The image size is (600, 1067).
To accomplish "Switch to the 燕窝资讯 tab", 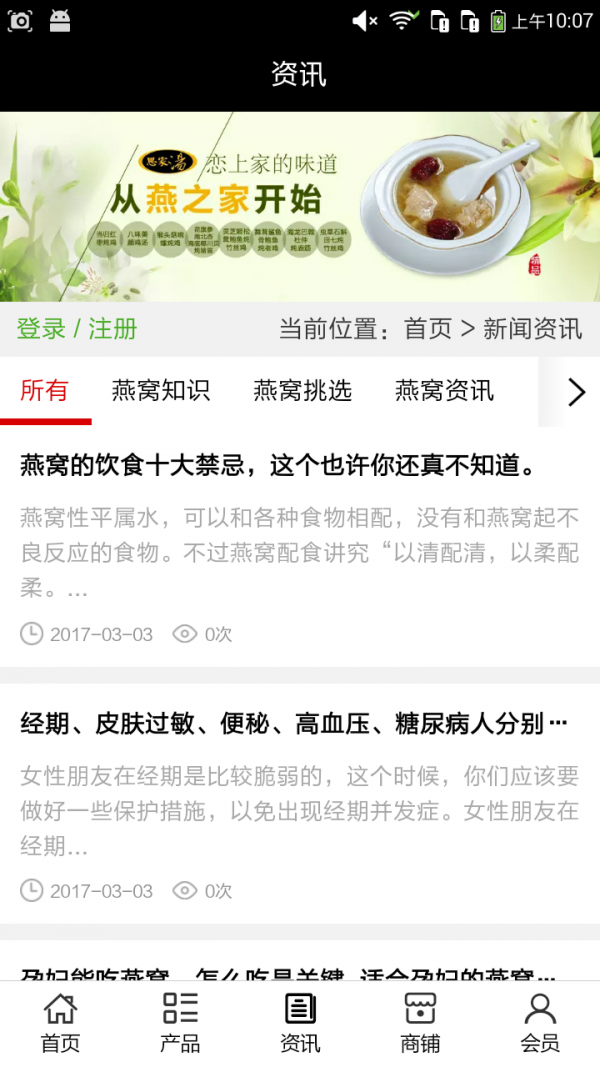I will point(444,391).
